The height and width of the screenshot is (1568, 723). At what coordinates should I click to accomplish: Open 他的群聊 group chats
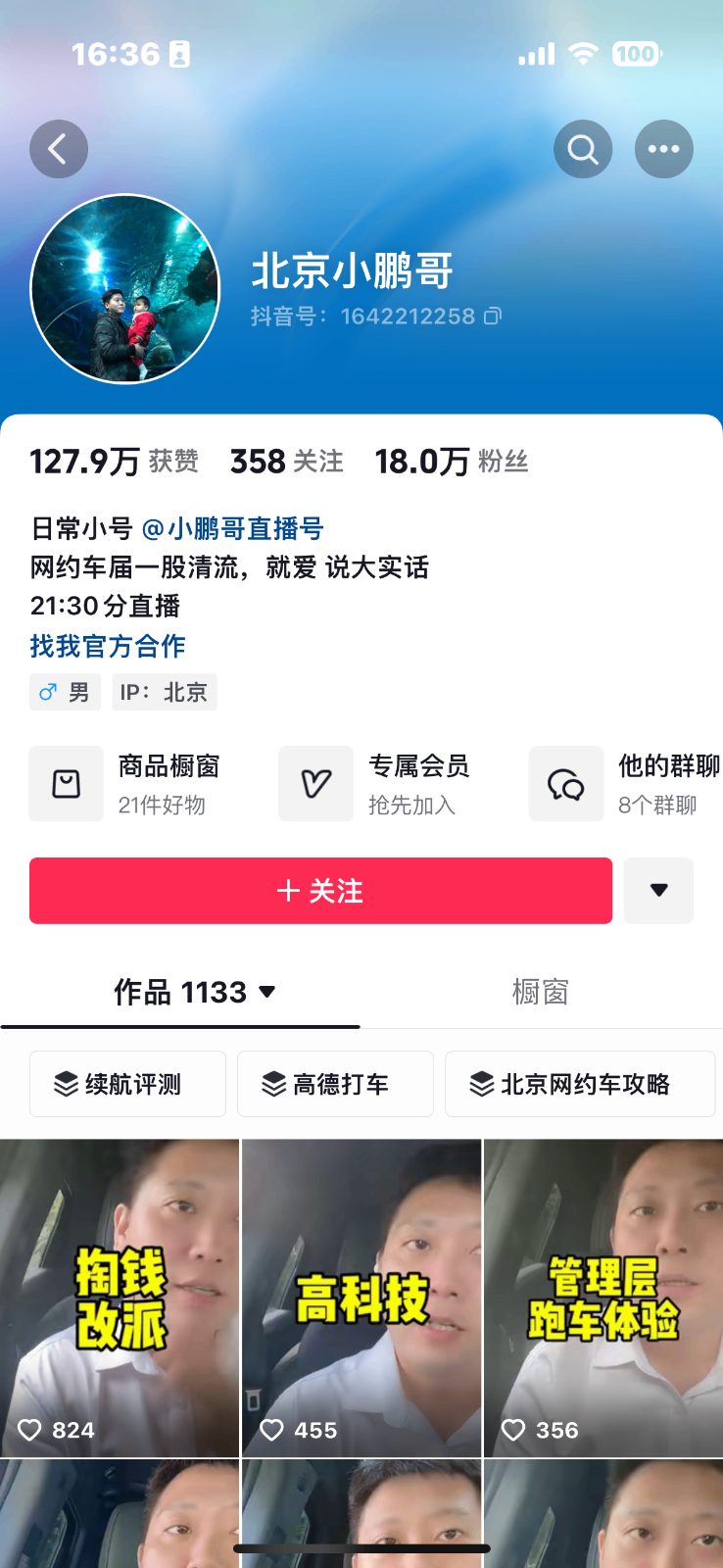click(x=627, y=784)
